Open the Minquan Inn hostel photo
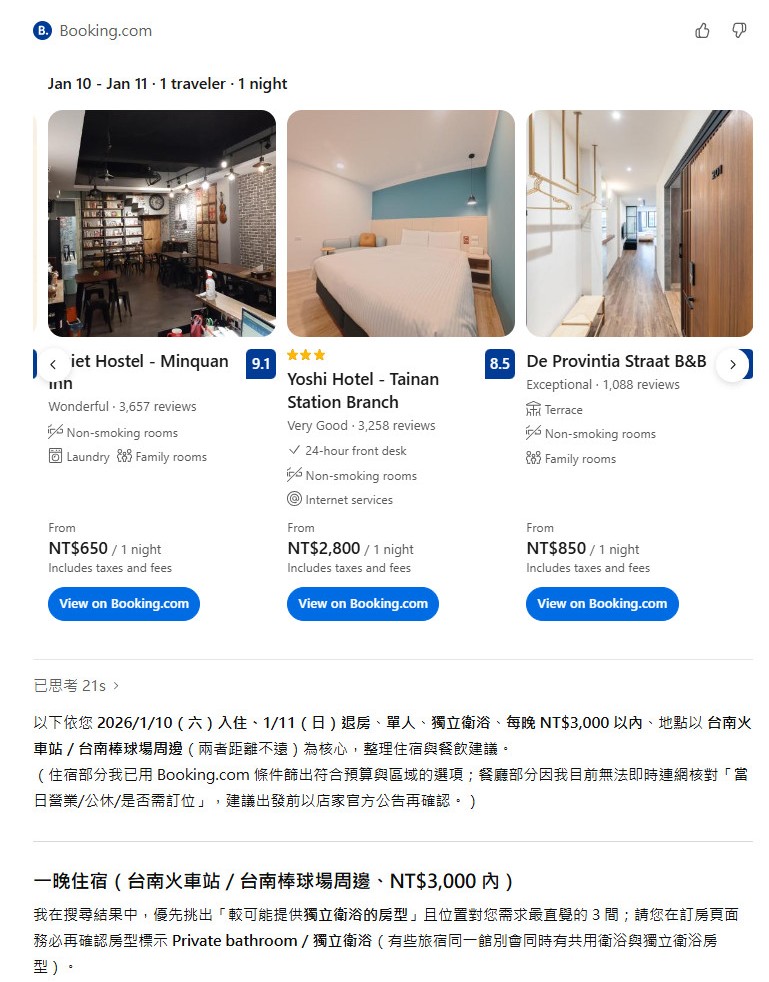The image size is (769, 982). click(x=162, y=223)
